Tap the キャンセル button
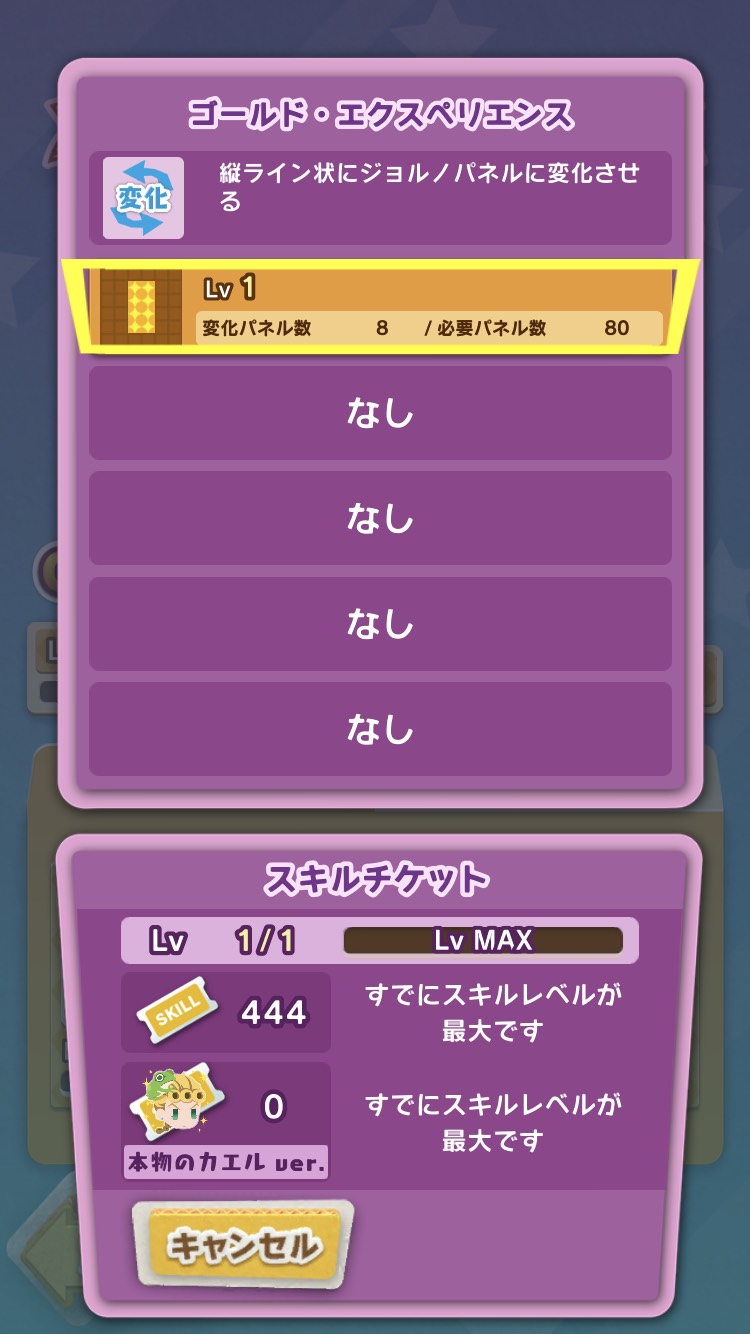 tap(242, 1246)
